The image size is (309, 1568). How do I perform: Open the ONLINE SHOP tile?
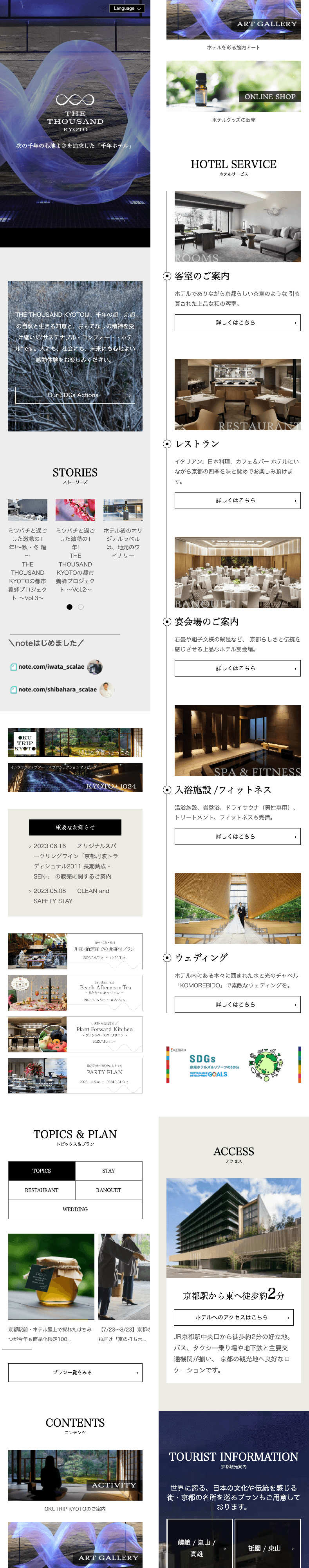(x=233, y=86)
